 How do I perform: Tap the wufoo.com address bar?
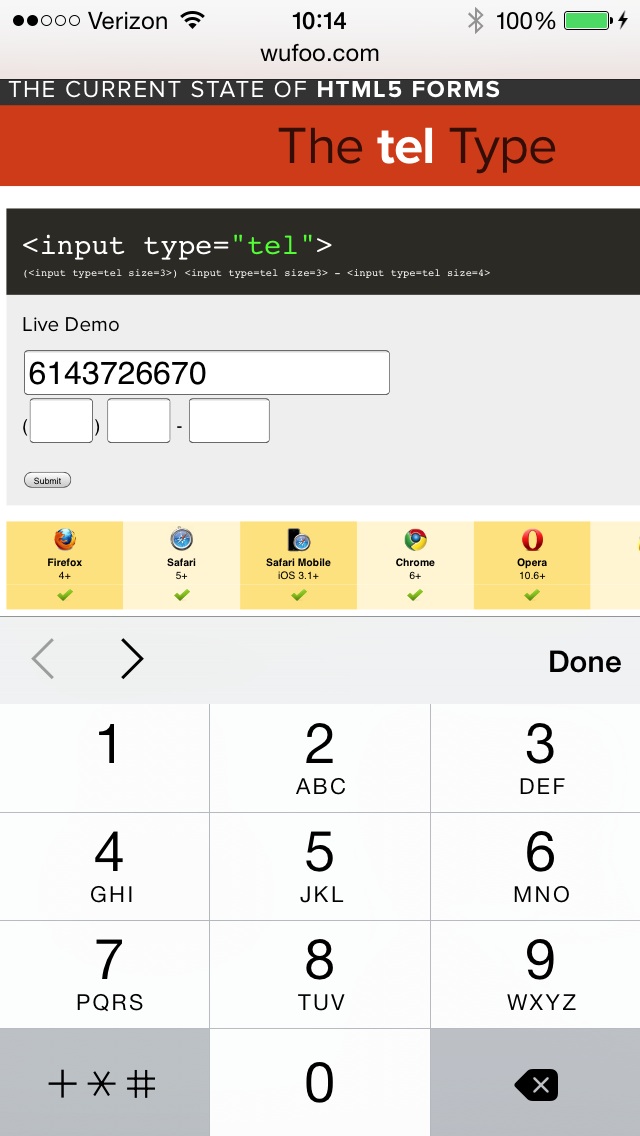(x=320, y=53)
